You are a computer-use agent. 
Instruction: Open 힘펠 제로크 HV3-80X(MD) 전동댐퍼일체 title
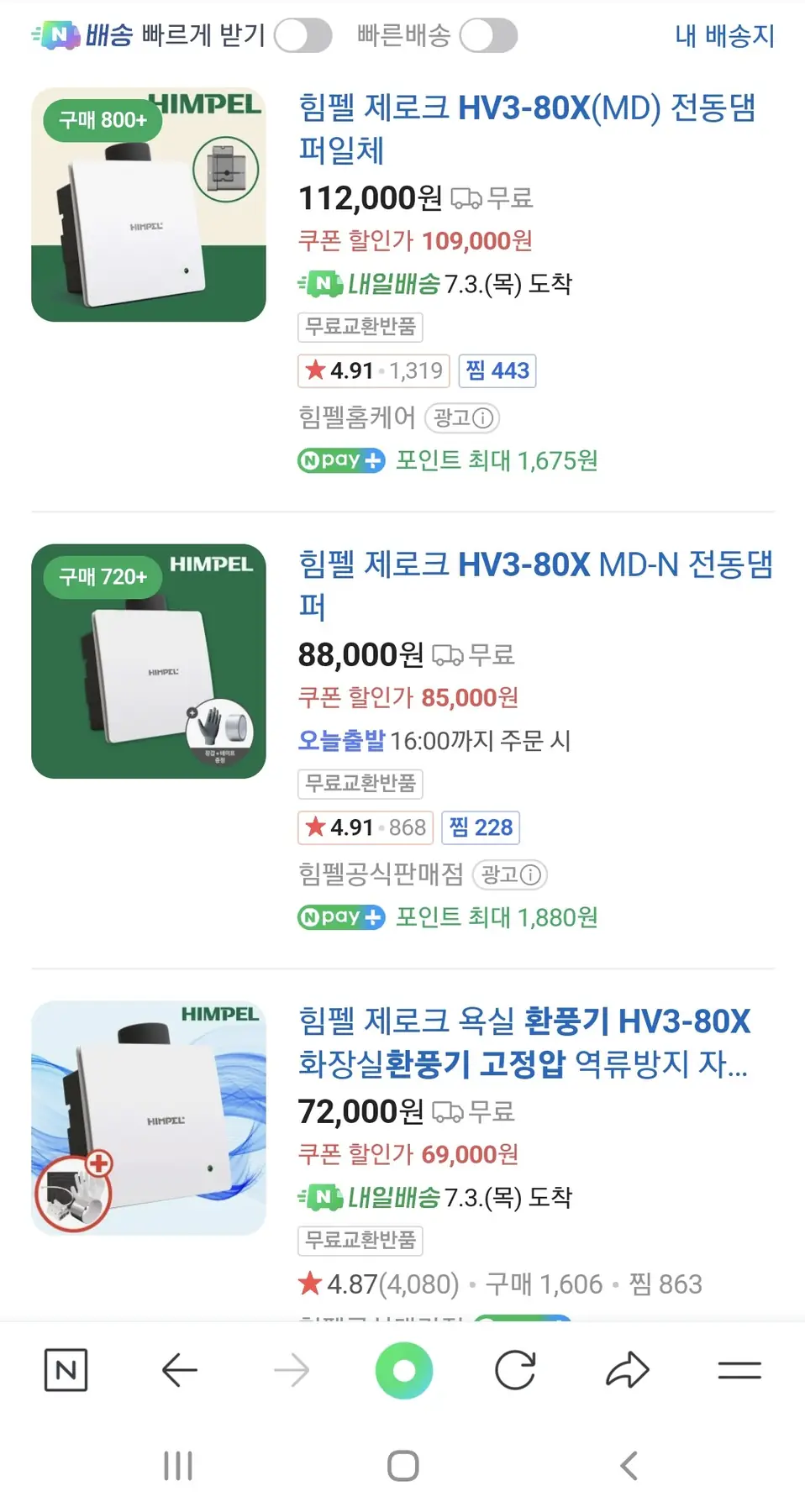[527, 129]
